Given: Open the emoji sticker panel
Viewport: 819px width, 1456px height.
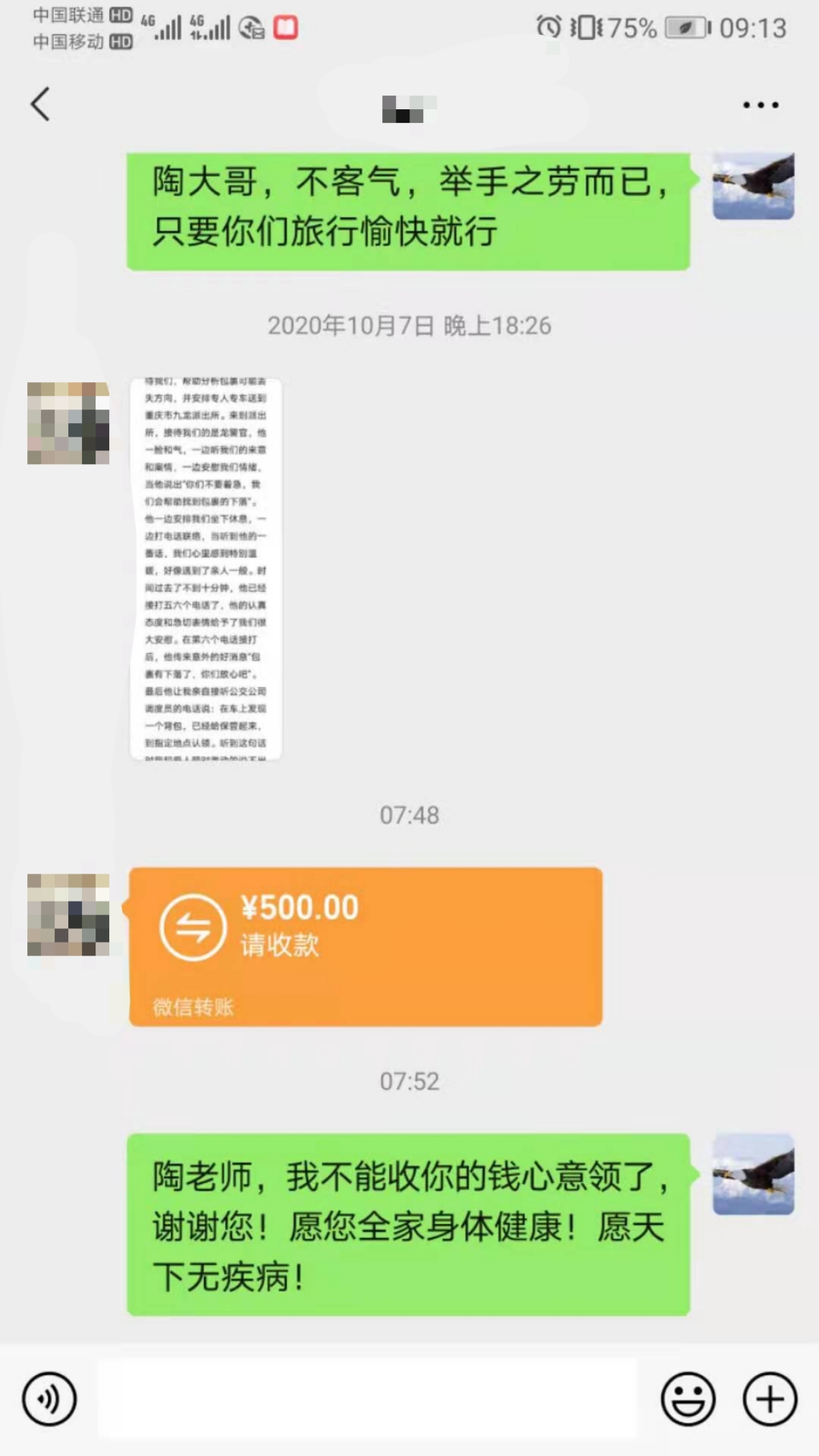Looking at the screenshot, I should pyautogui.click(x=688, y=1399).
